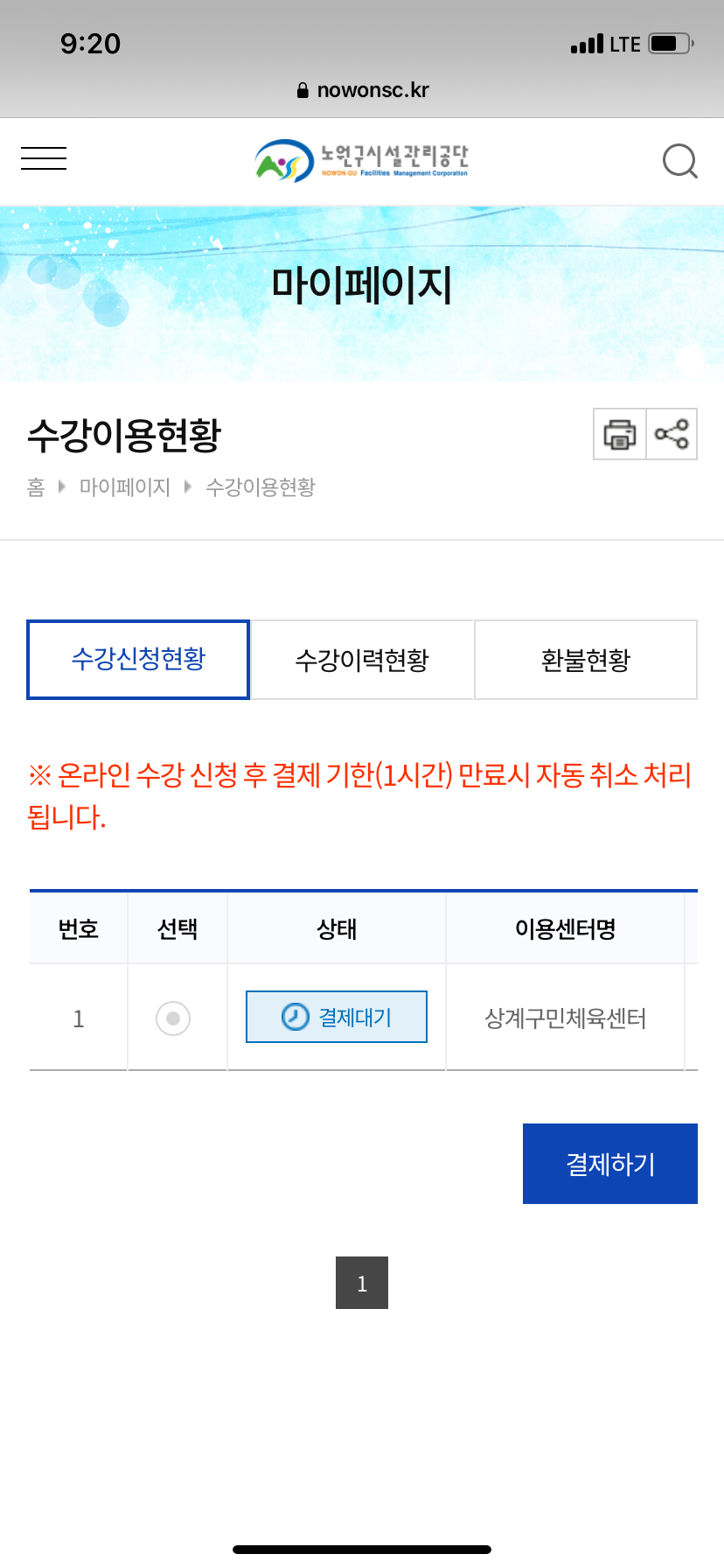Print this page
Image resolution: width=724 pixels, height=1568 pixels.
619,434
